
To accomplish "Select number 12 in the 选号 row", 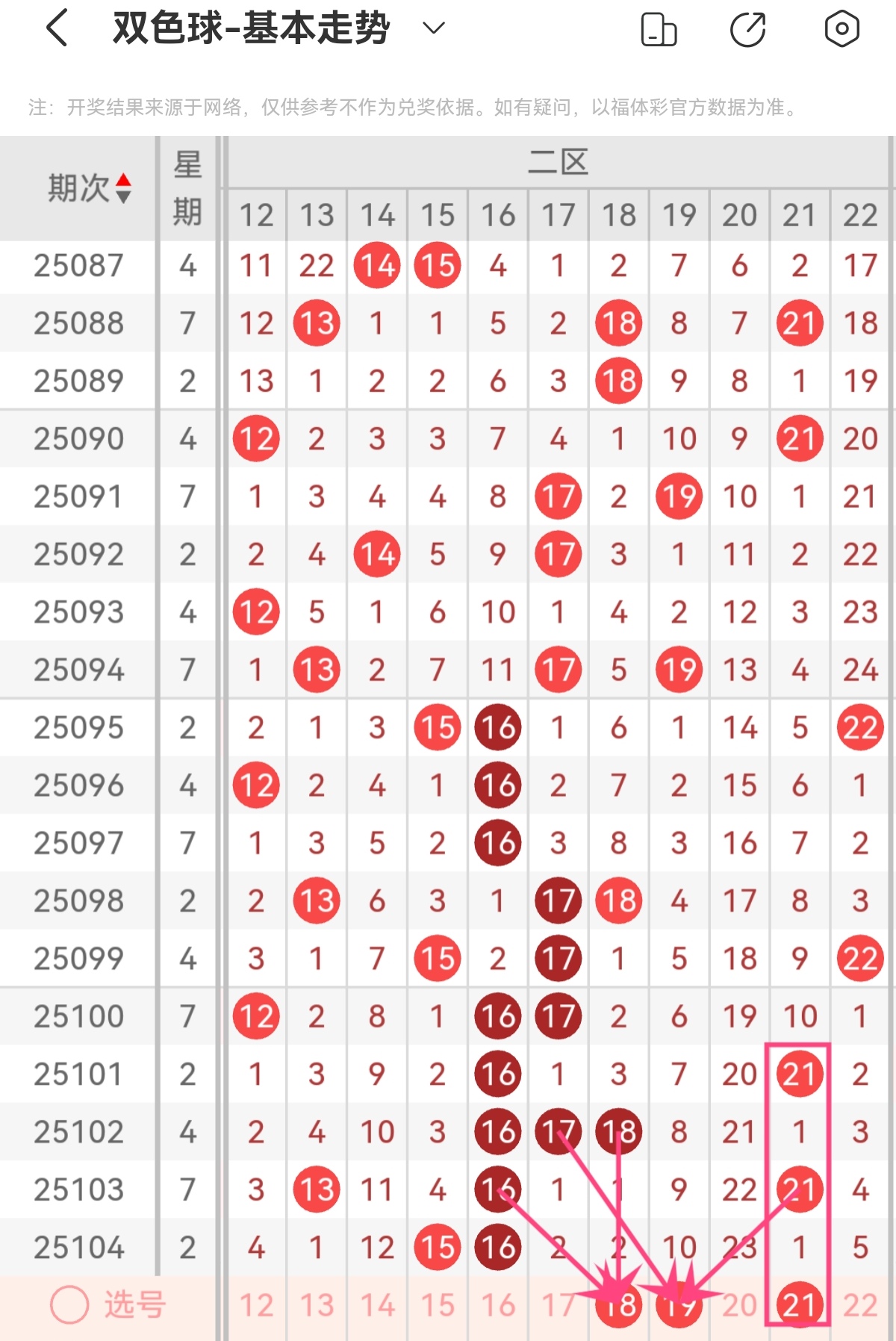I will [x=256, y=1305].
